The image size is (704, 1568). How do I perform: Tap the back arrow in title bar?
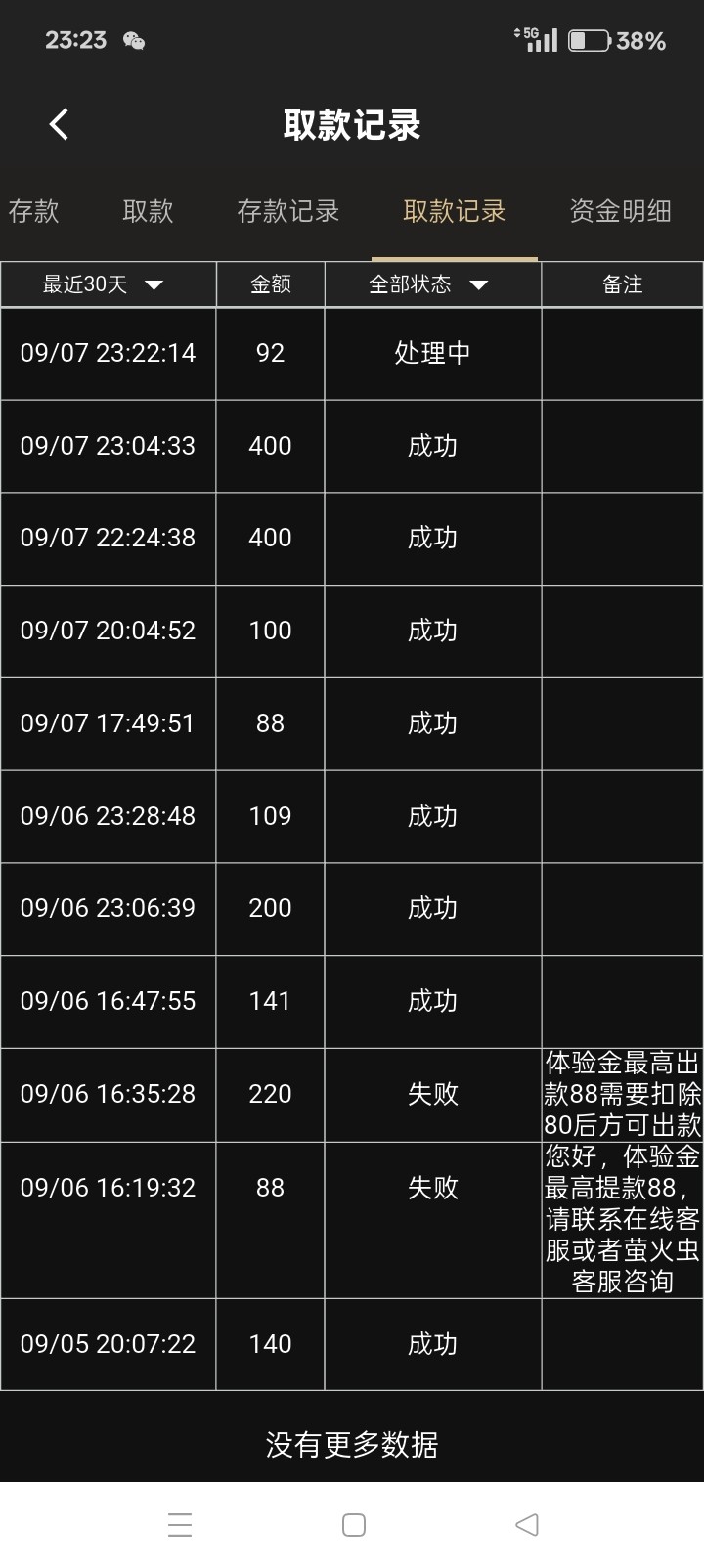point(59,124)
